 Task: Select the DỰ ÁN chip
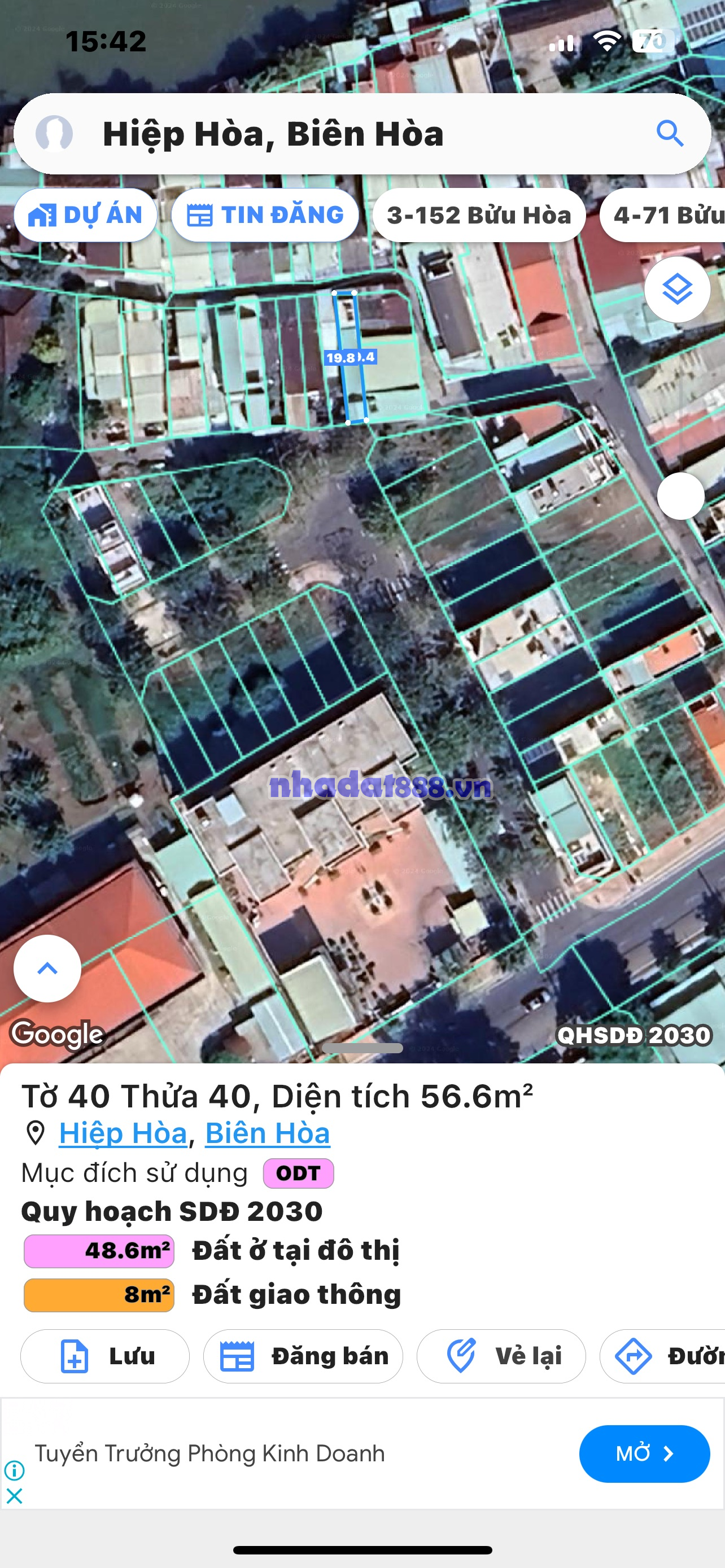click(x=86, y=215)
